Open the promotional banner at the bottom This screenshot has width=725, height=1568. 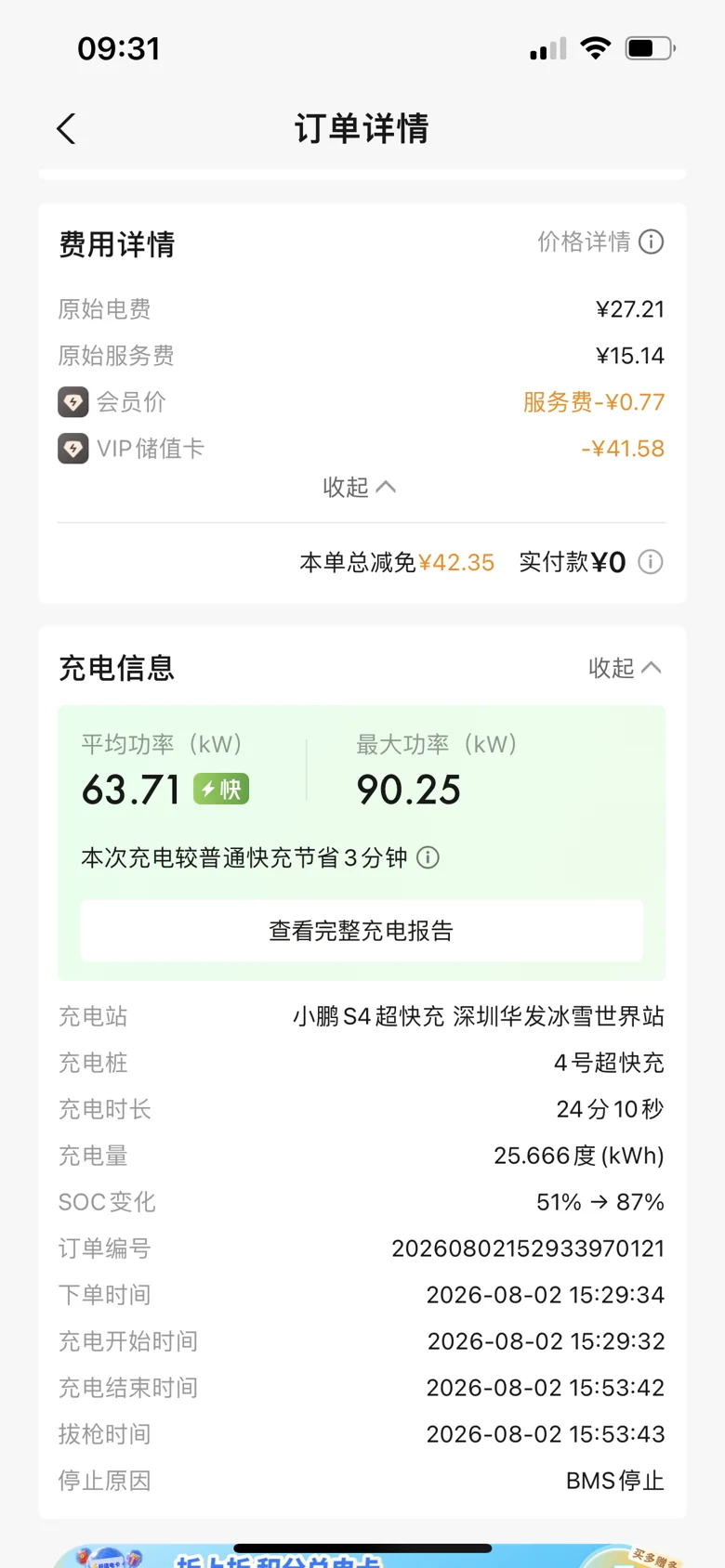tap(362, 1556)
